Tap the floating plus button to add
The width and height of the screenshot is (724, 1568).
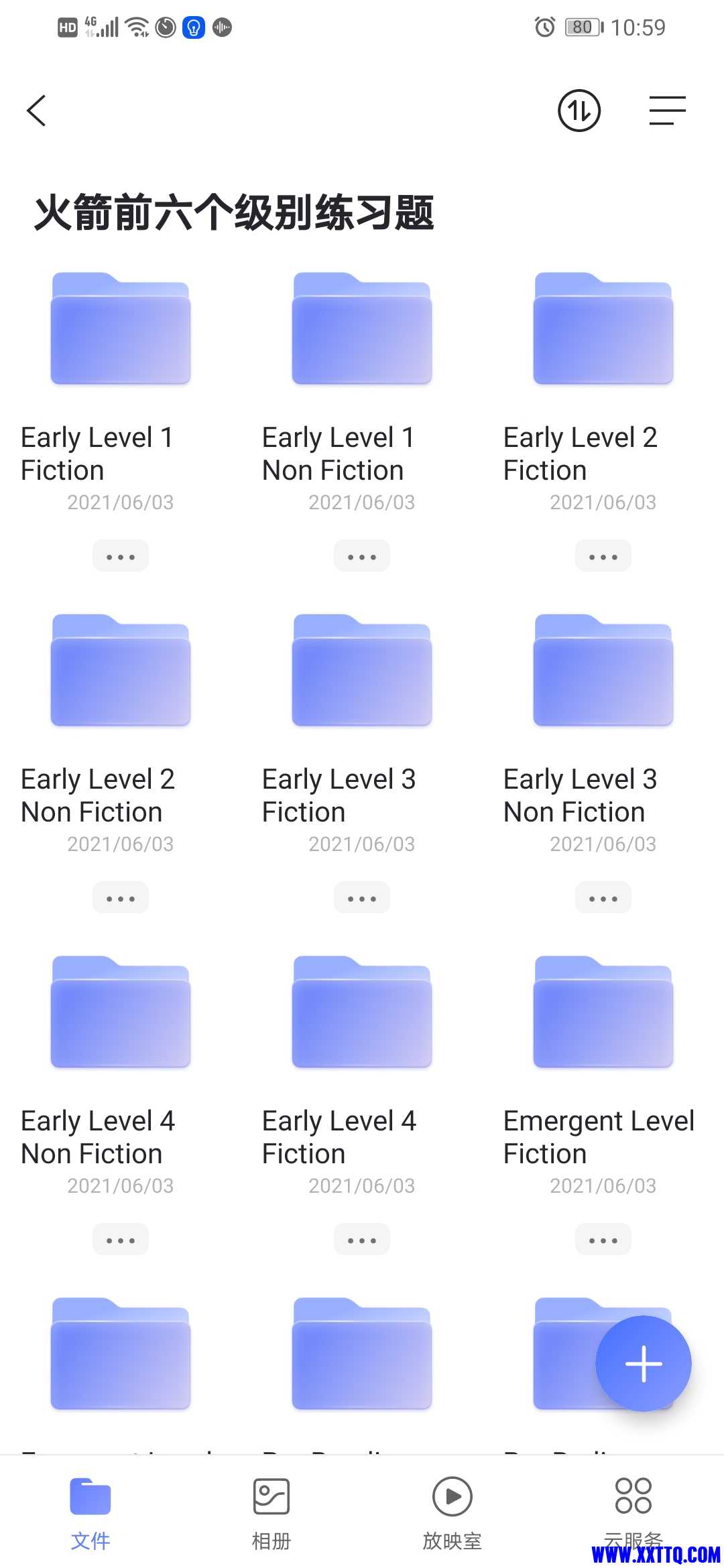tap(644, 1364)
